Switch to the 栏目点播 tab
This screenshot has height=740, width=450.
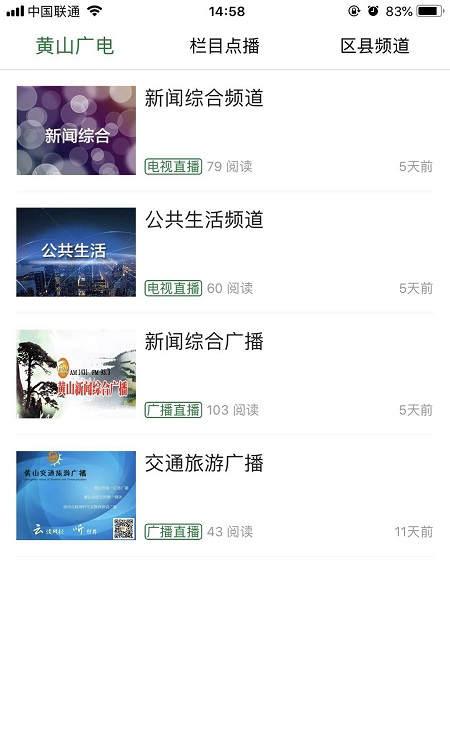[x=225, y=46]
